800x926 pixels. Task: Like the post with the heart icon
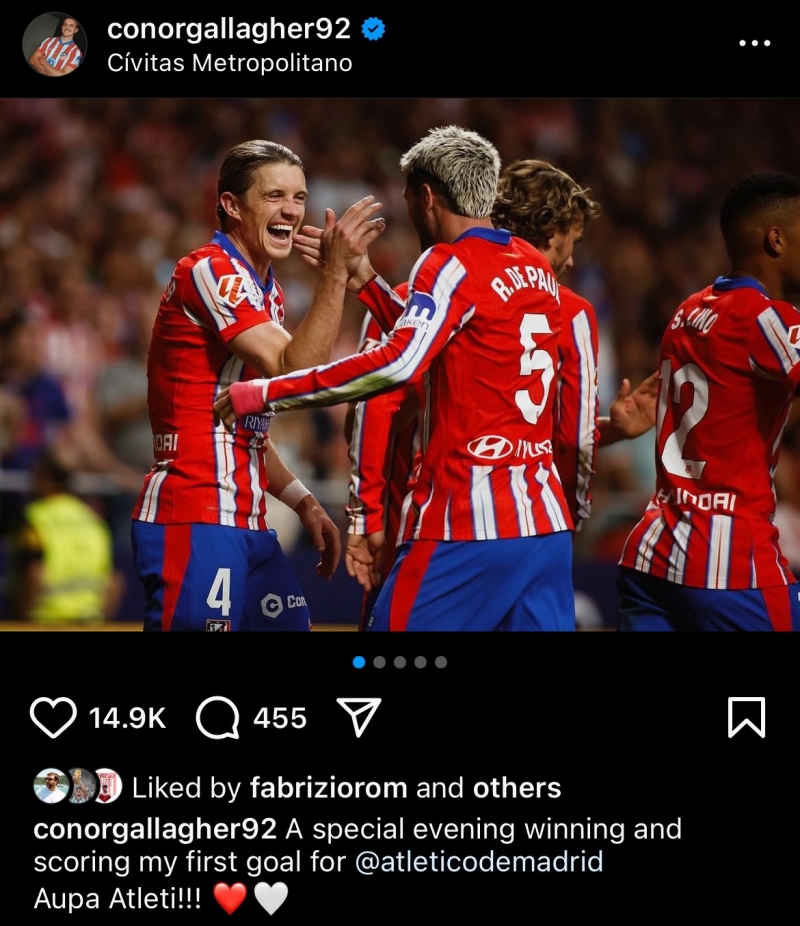coord(53,717)
